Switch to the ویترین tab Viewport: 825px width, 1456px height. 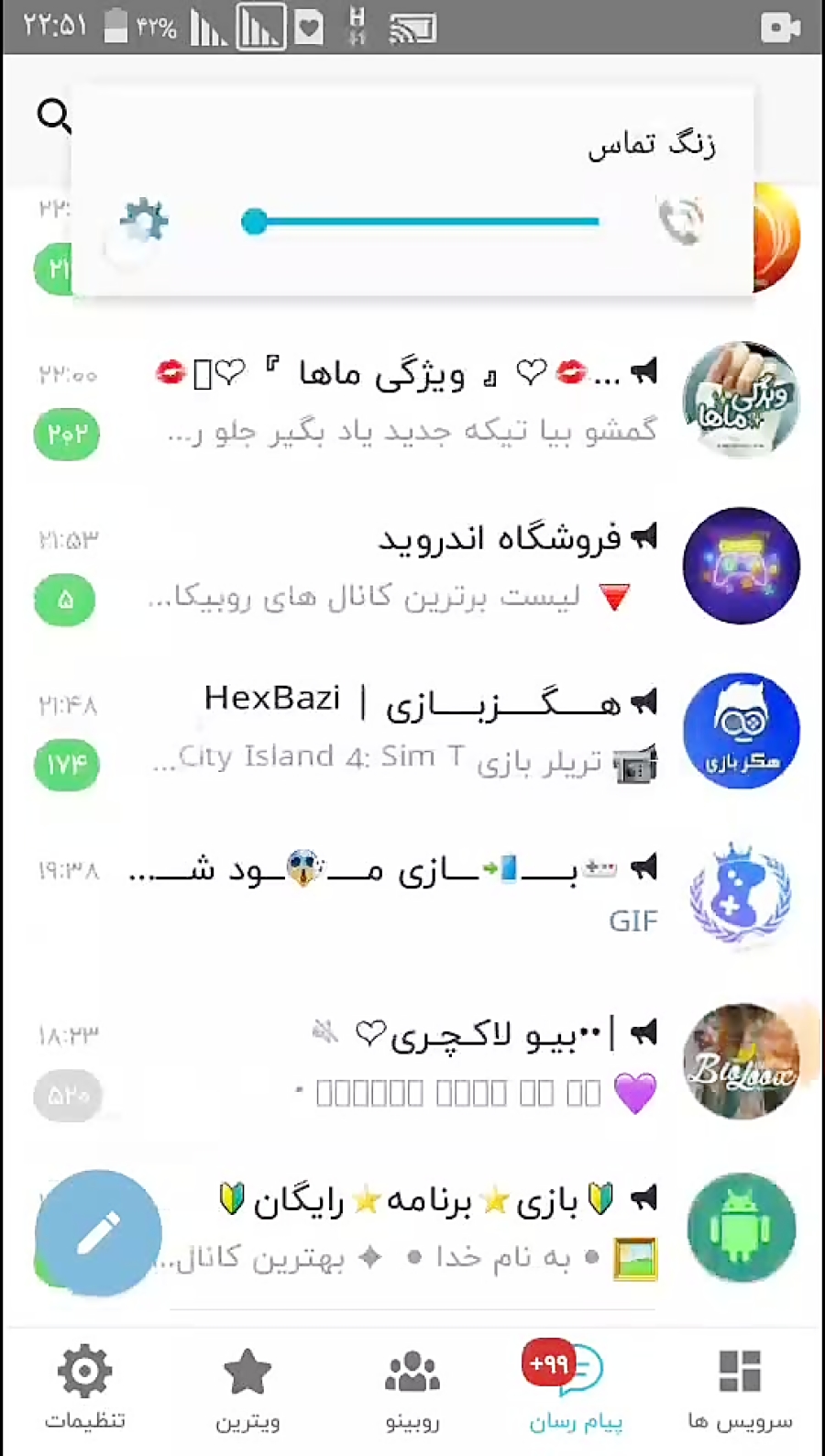coord(247,1386)
